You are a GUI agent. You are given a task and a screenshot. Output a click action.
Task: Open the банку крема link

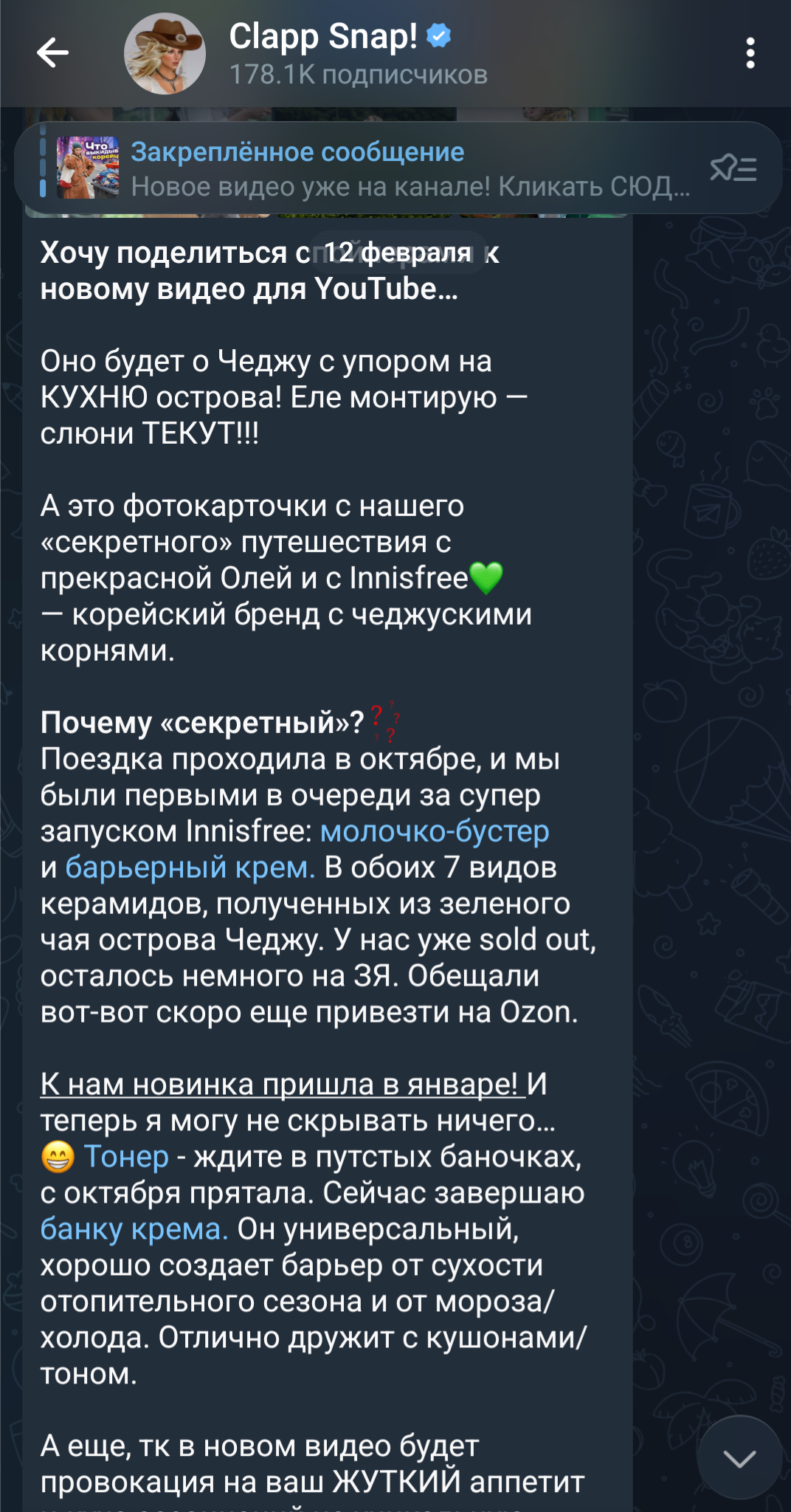pyautogui.click(x=134, y=1228)
